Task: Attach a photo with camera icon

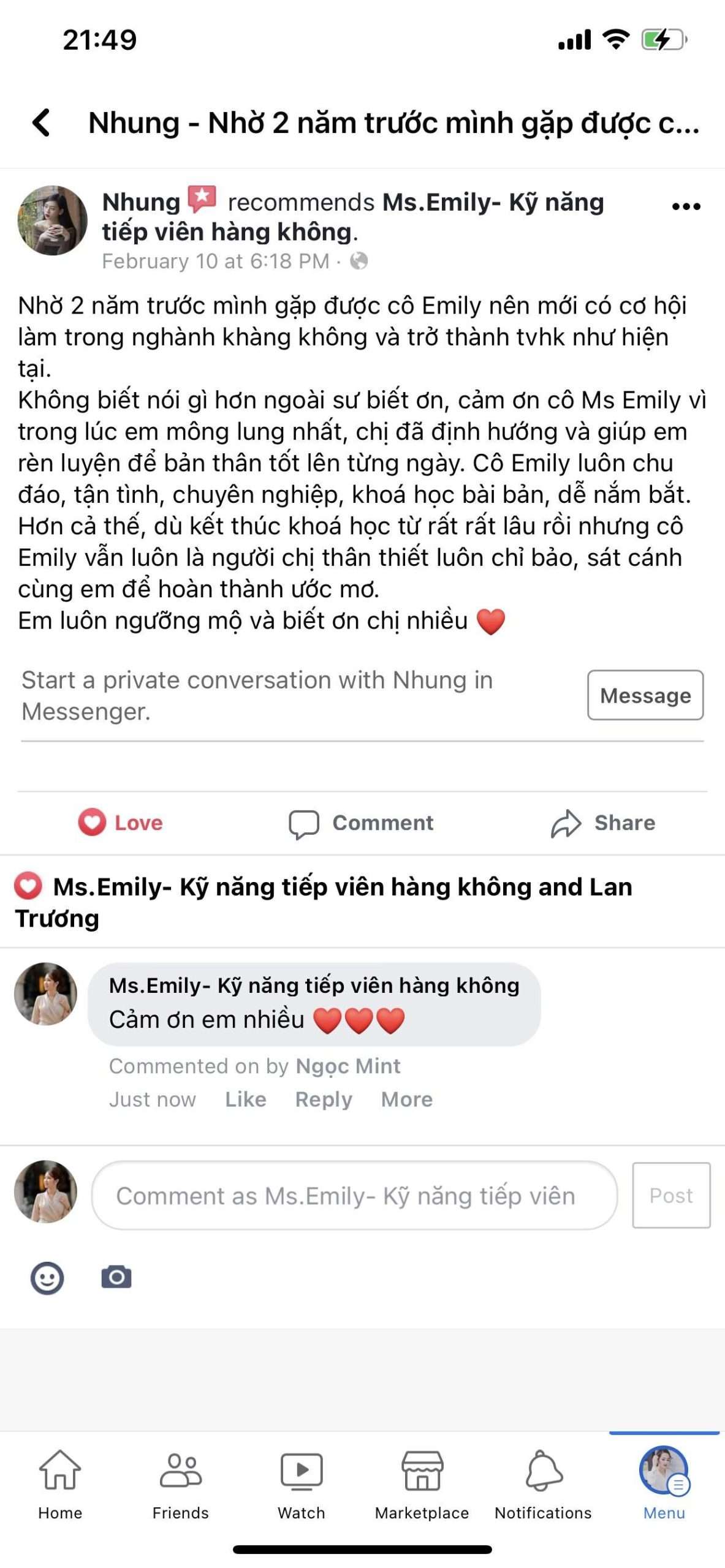Action: [x=116, y=1278]
